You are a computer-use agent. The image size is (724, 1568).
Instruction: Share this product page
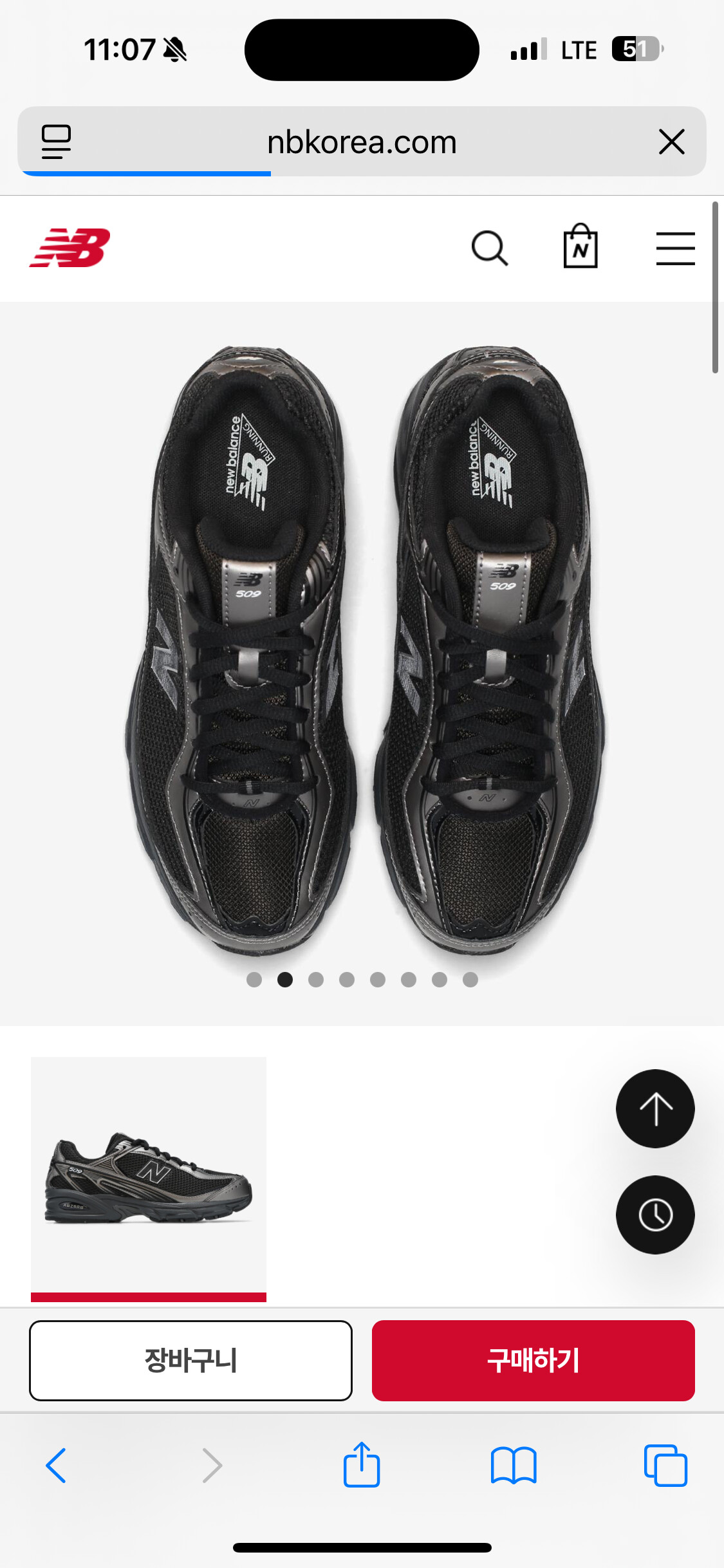tap(362, 1464)
